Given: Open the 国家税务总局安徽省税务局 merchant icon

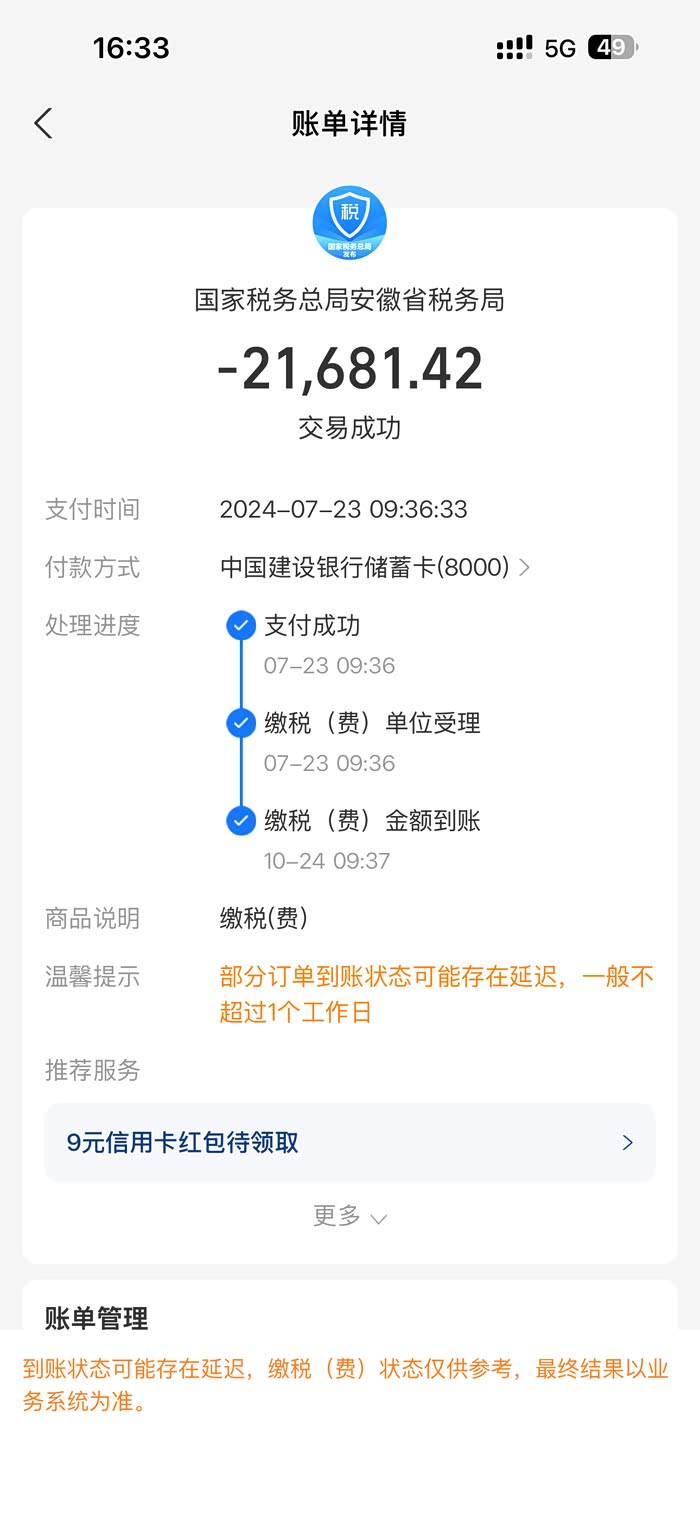Looking at the screenshot, I should (x=349, y=222).
